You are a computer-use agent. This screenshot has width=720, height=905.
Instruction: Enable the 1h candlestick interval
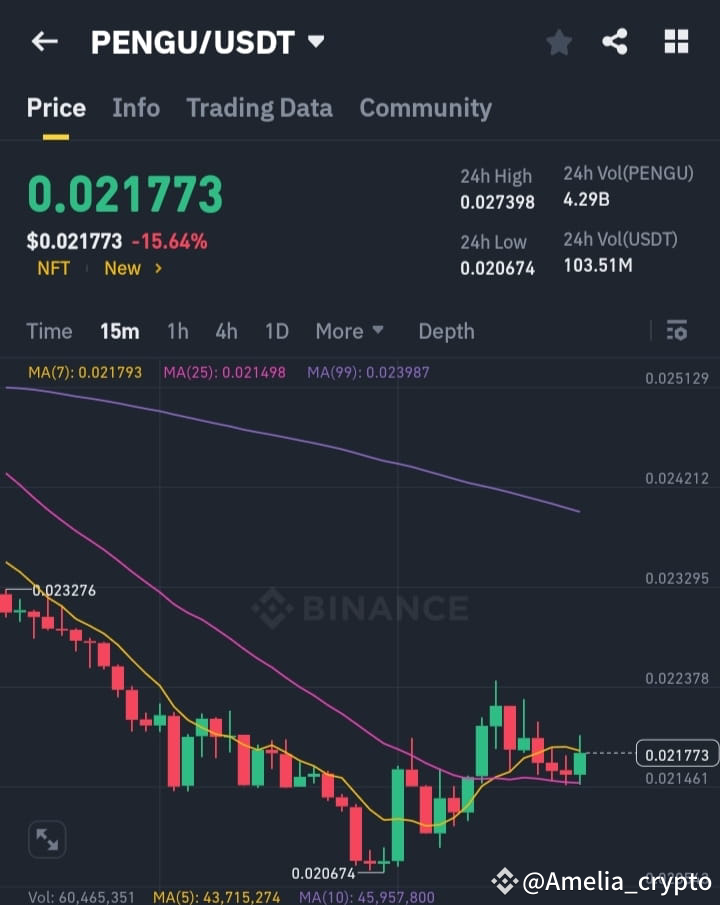(x=177, y=331)
